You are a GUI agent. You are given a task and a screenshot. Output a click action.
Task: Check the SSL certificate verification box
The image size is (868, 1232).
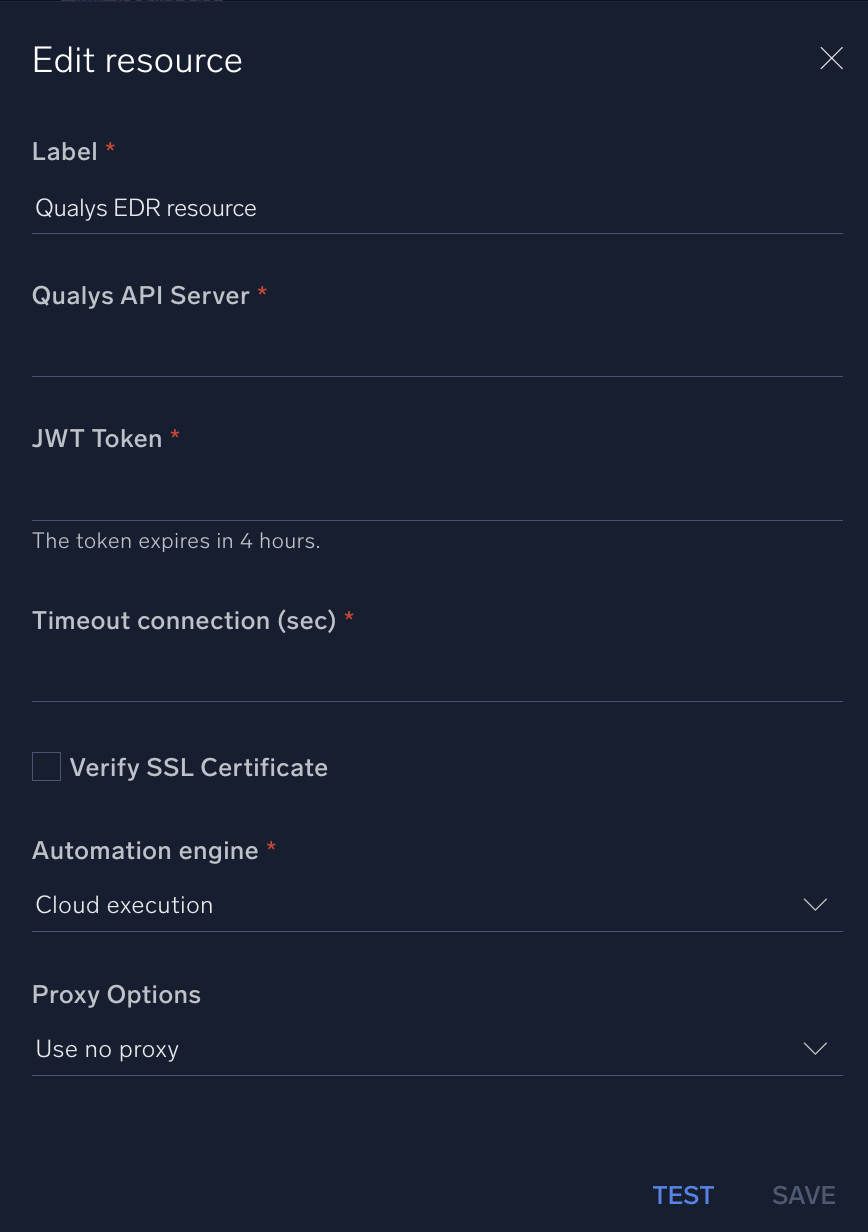click(x=46, y=766)
